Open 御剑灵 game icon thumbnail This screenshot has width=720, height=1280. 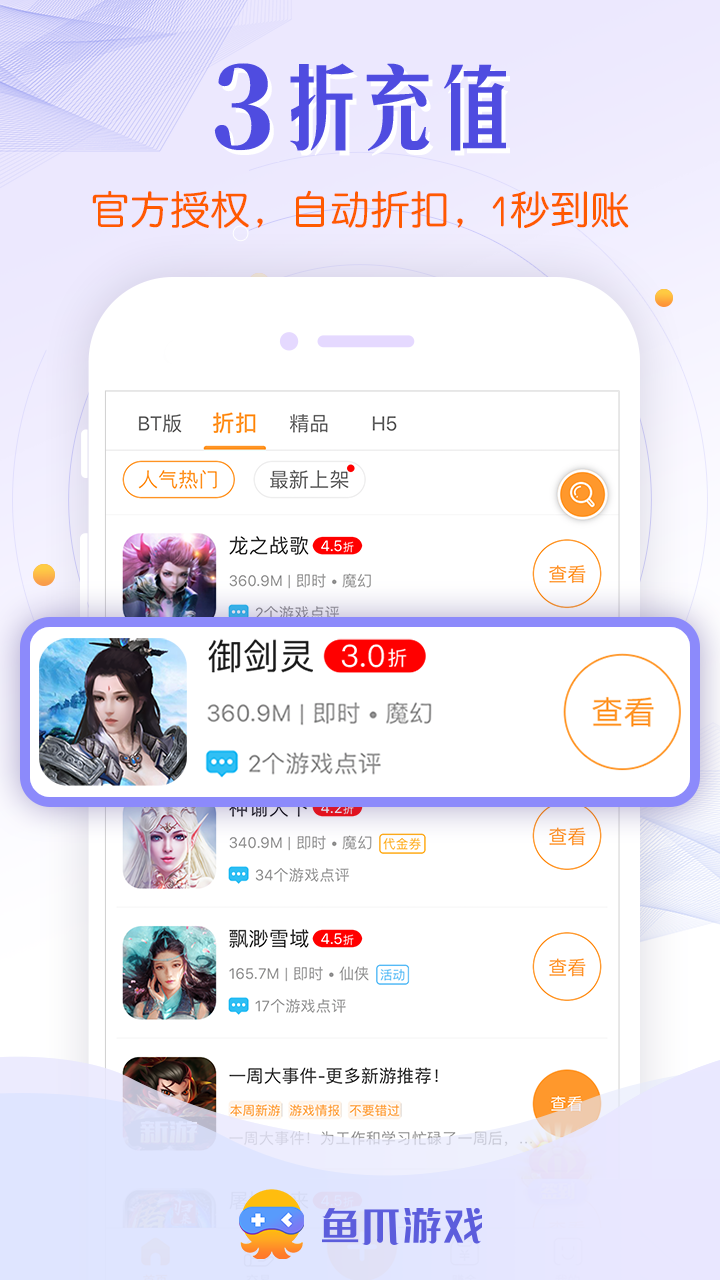pos(113,712)
